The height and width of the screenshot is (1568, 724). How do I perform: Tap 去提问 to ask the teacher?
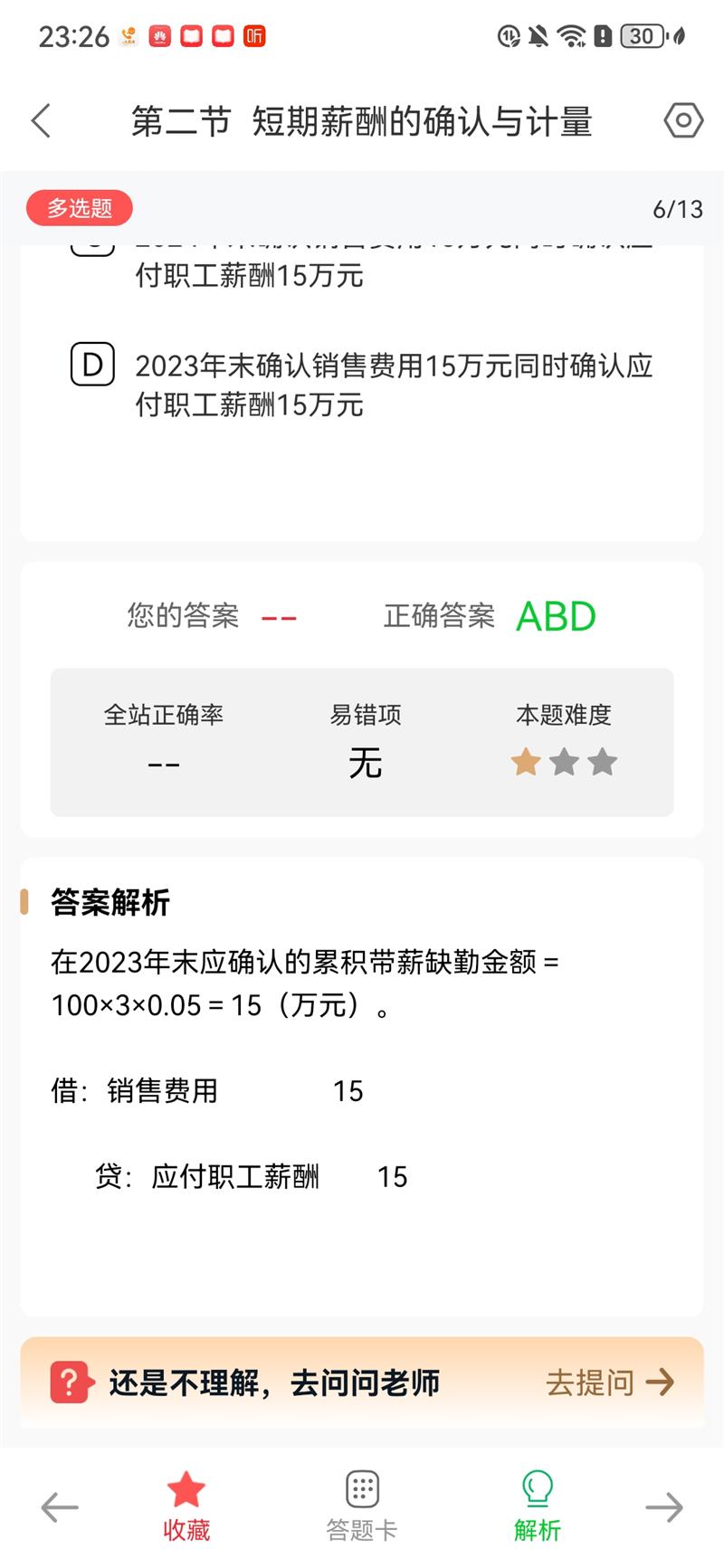coord(611,1383)
